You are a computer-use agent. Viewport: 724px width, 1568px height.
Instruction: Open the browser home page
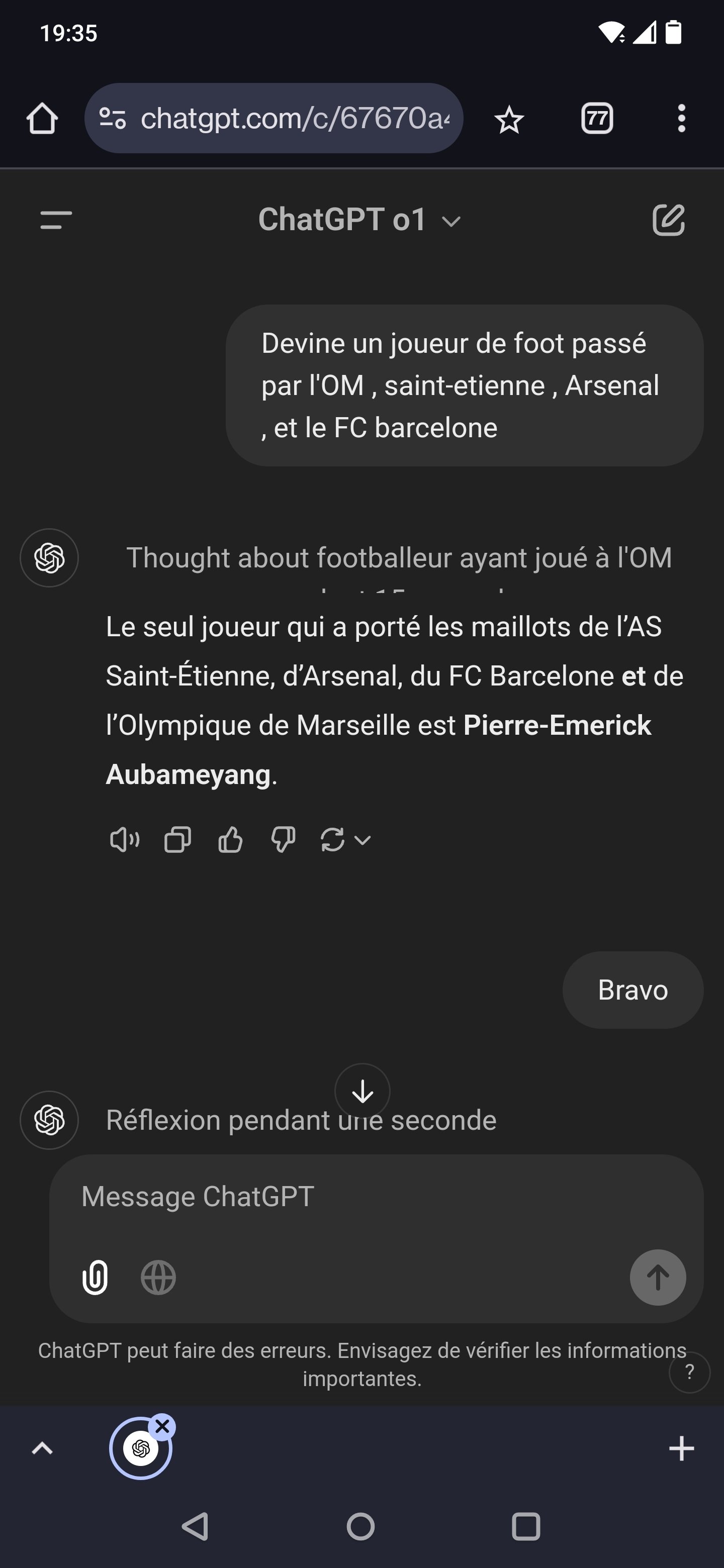[x=42, y=118]
